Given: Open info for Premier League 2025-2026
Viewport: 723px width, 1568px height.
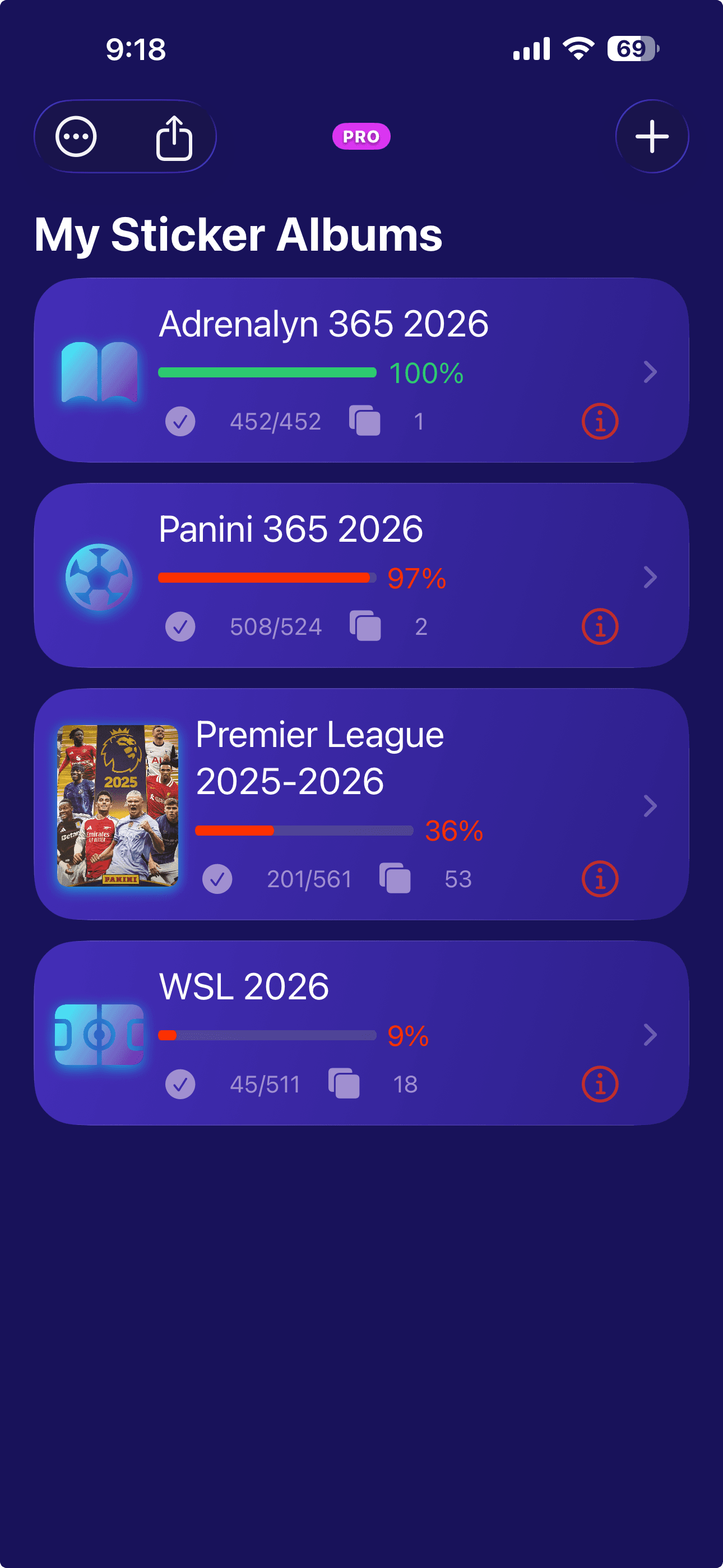Looking at the screenshot, I should [x=600, y=878].
